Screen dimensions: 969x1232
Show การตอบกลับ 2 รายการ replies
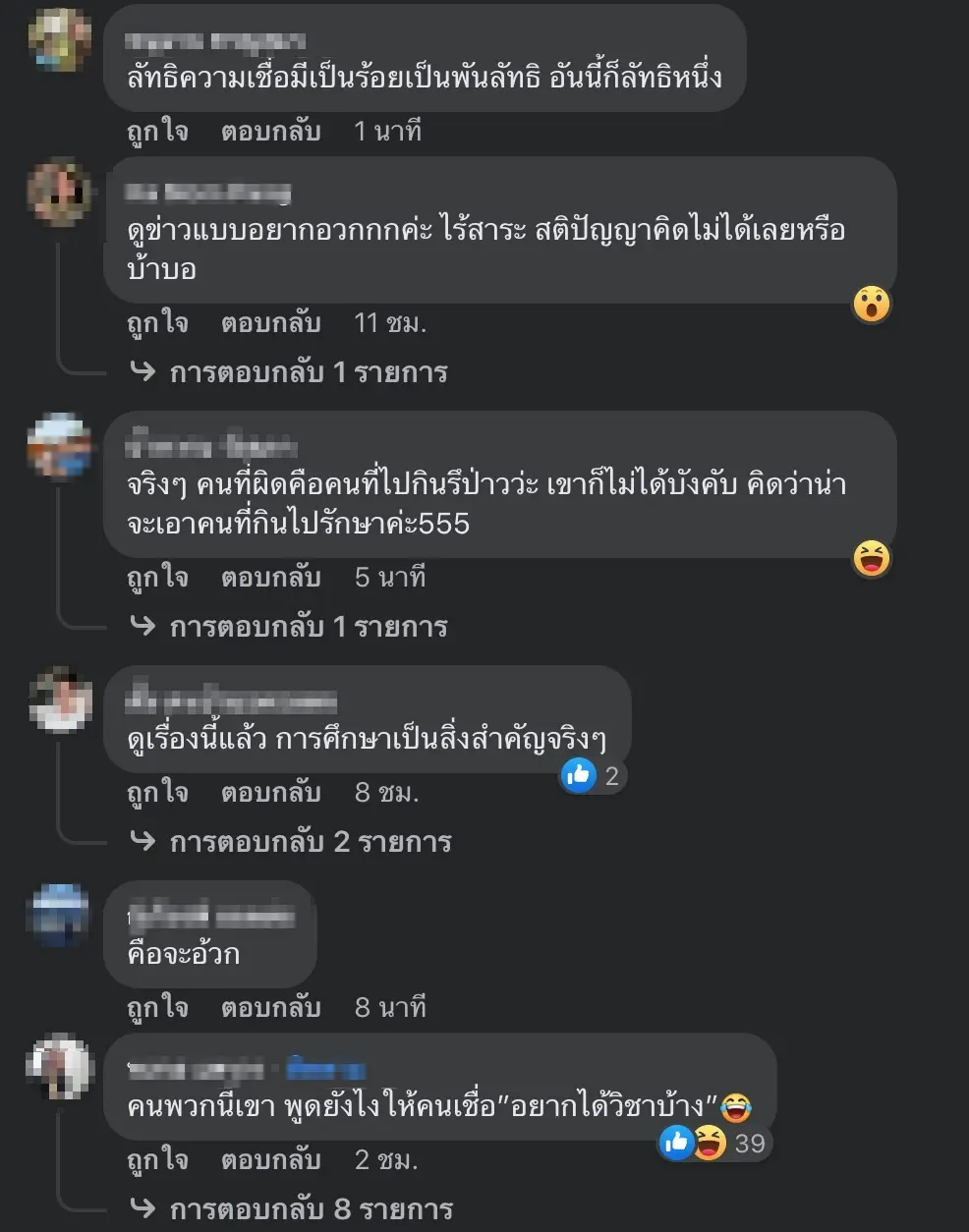click(310, 842)
